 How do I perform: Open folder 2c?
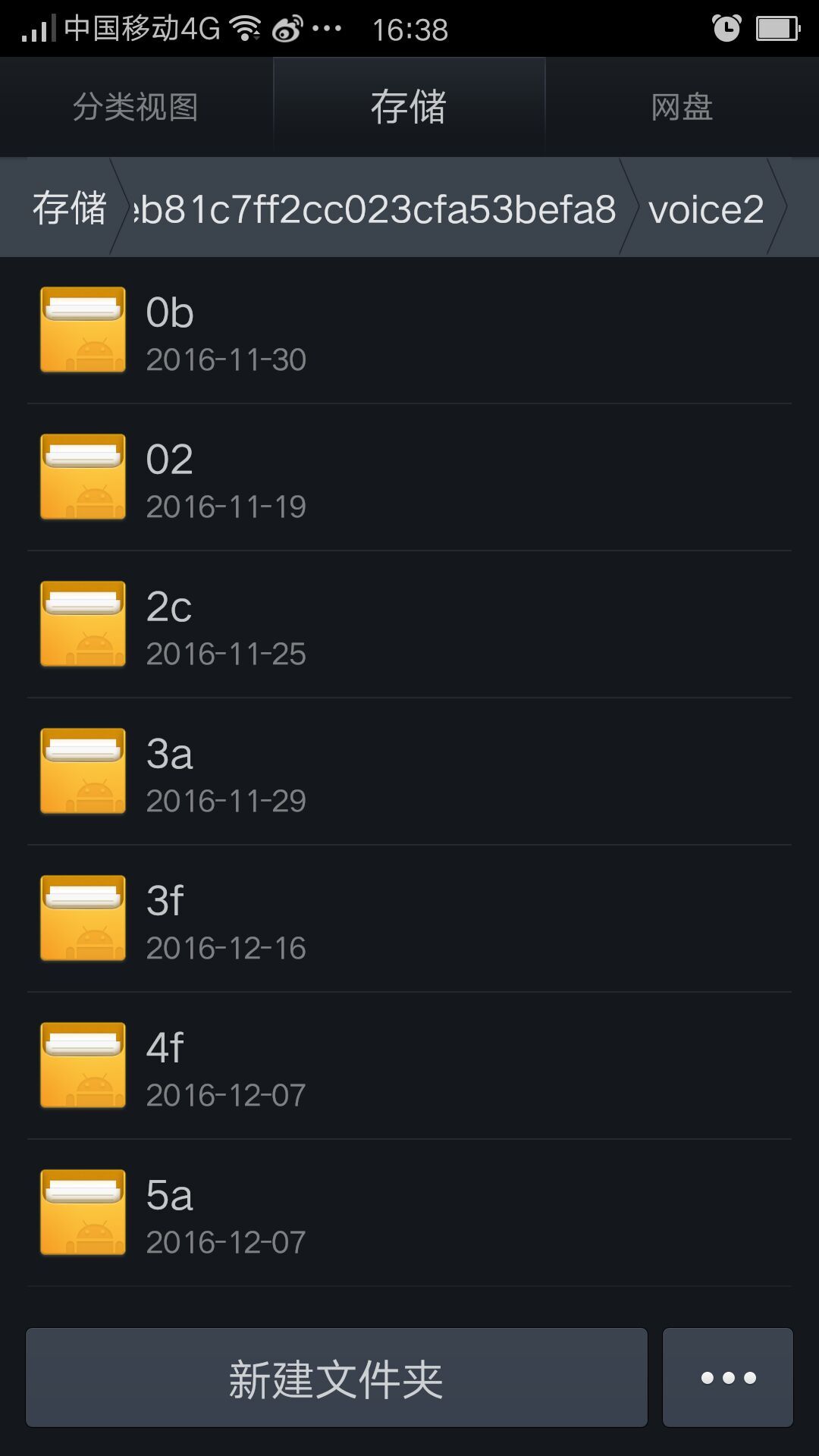409,624
